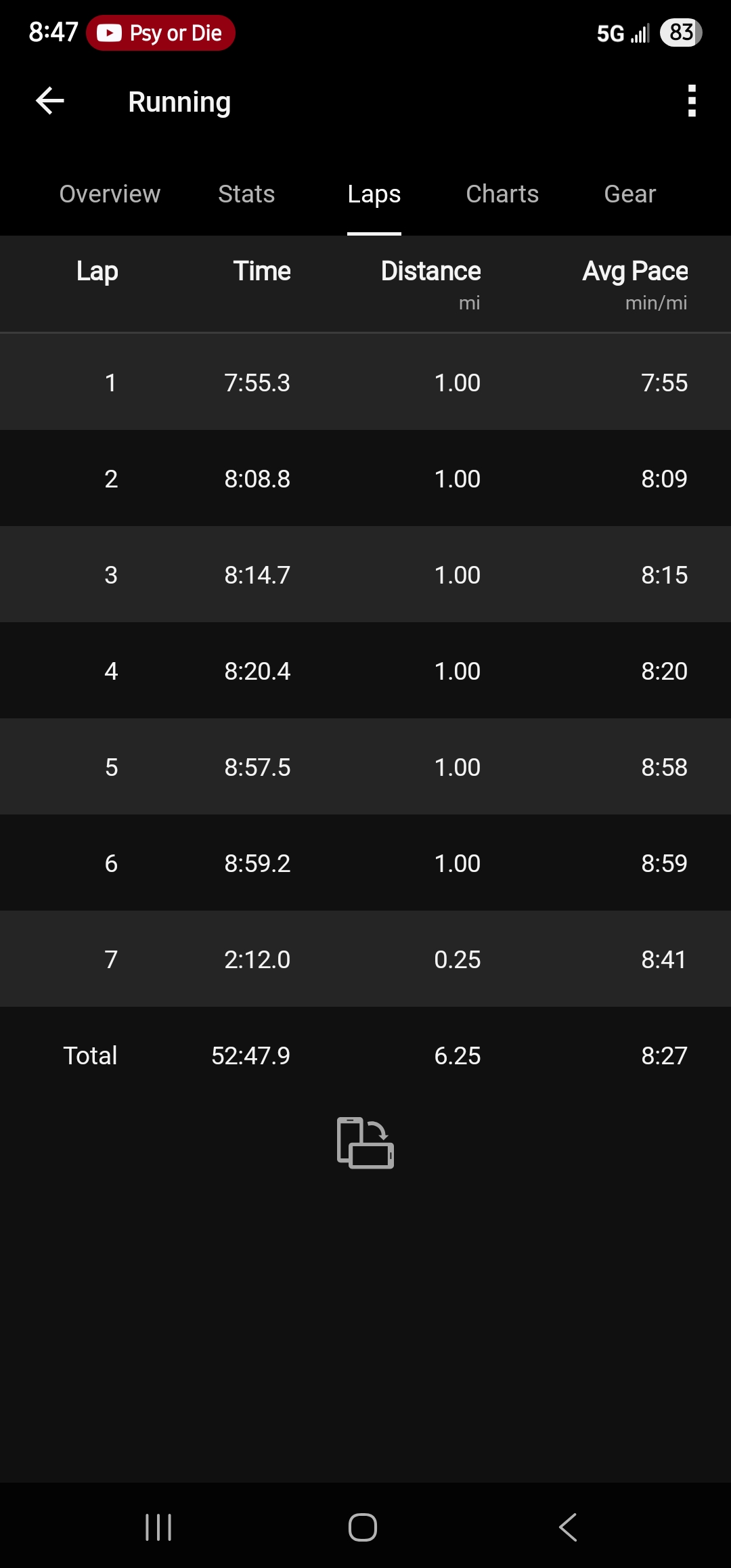Tap the system home button
731x1568 pixels.
363,1527
